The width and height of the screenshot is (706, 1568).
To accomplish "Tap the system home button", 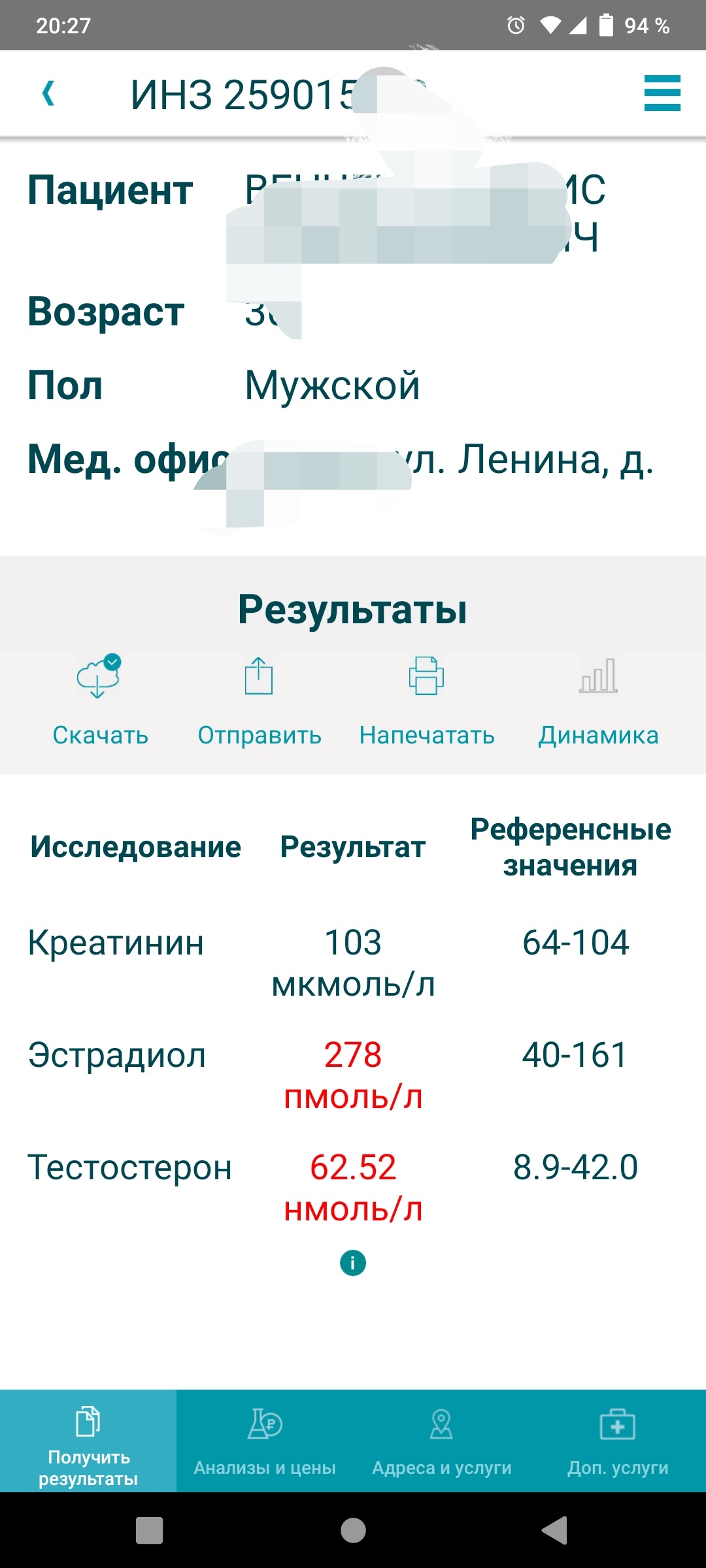I will (x=353, y=1530).
